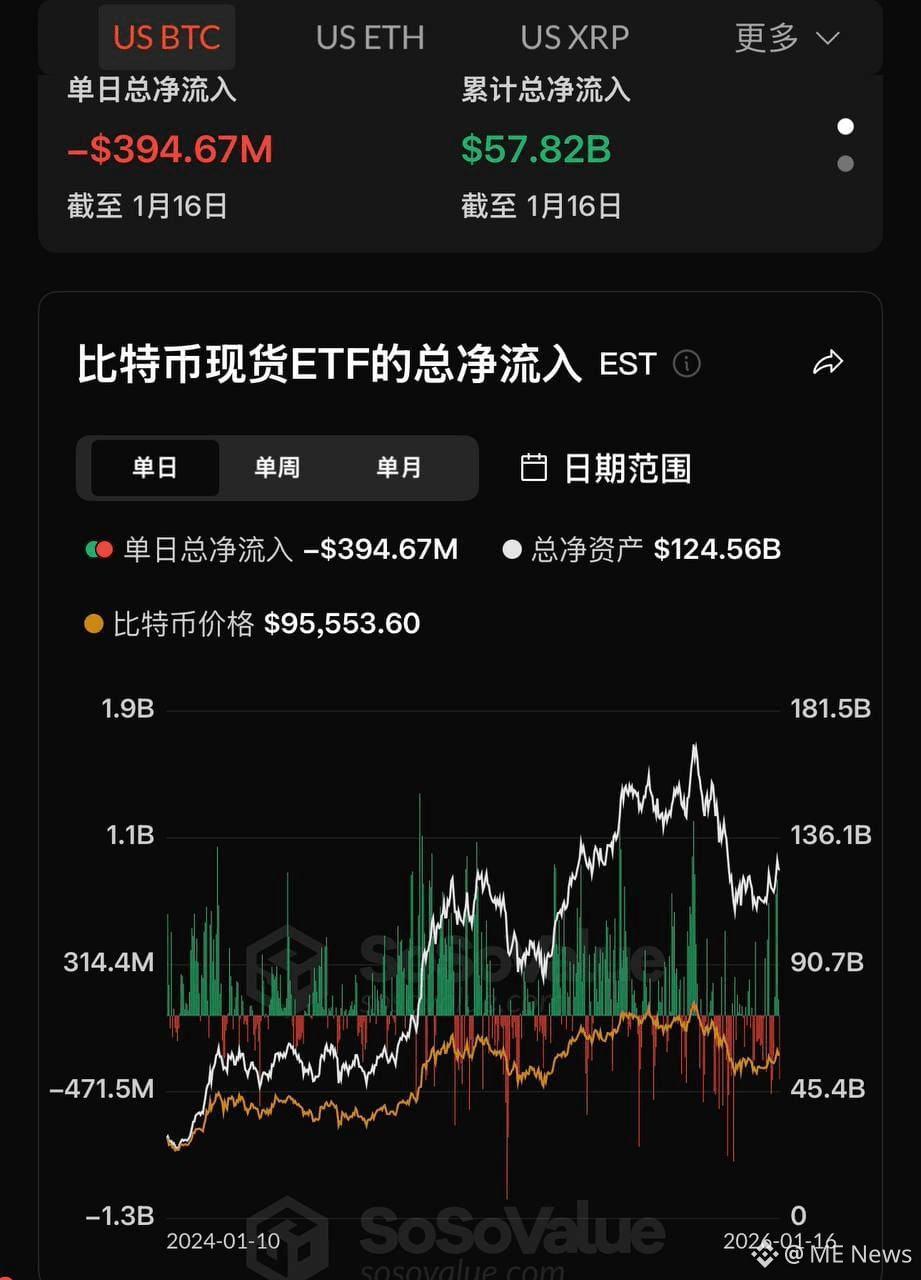Switch to the US ETH tab
Image resolution: width=921 pixels, height=1280 pixels.
[x=370, y=38]
